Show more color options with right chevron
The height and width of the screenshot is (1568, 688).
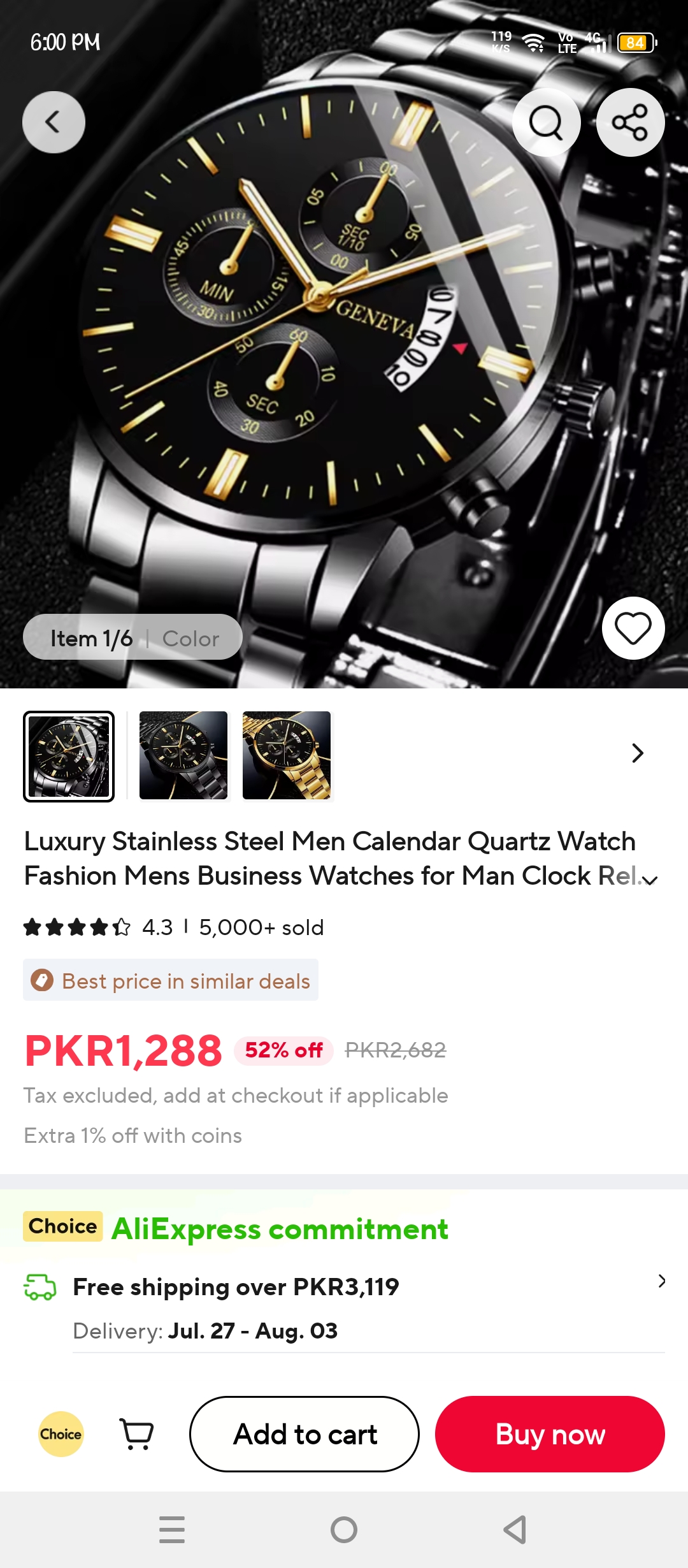click(637, 753)
